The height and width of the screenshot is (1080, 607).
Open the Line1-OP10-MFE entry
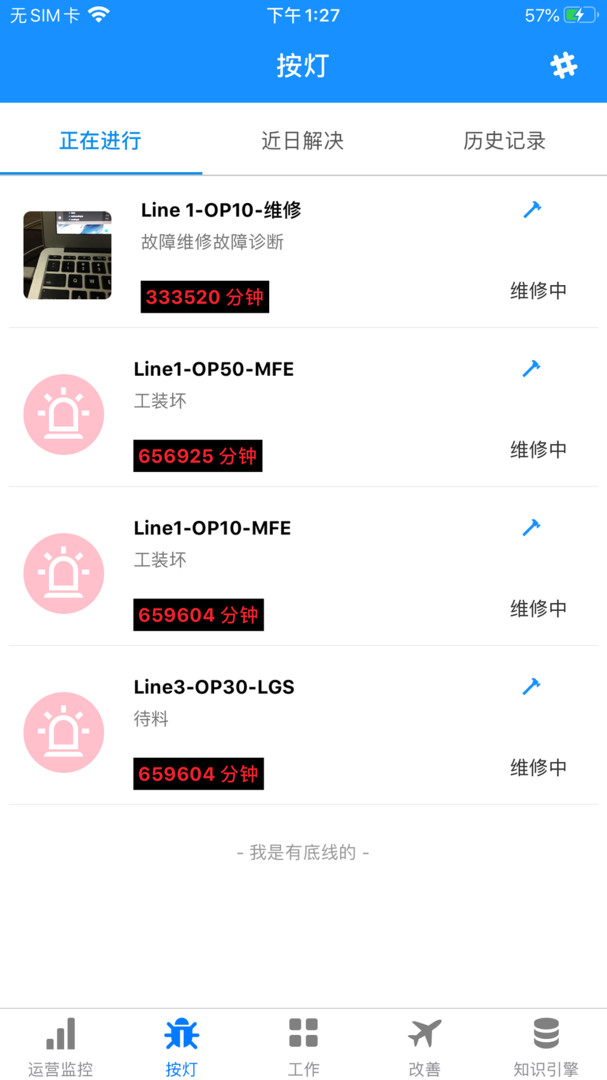(212, 528)
